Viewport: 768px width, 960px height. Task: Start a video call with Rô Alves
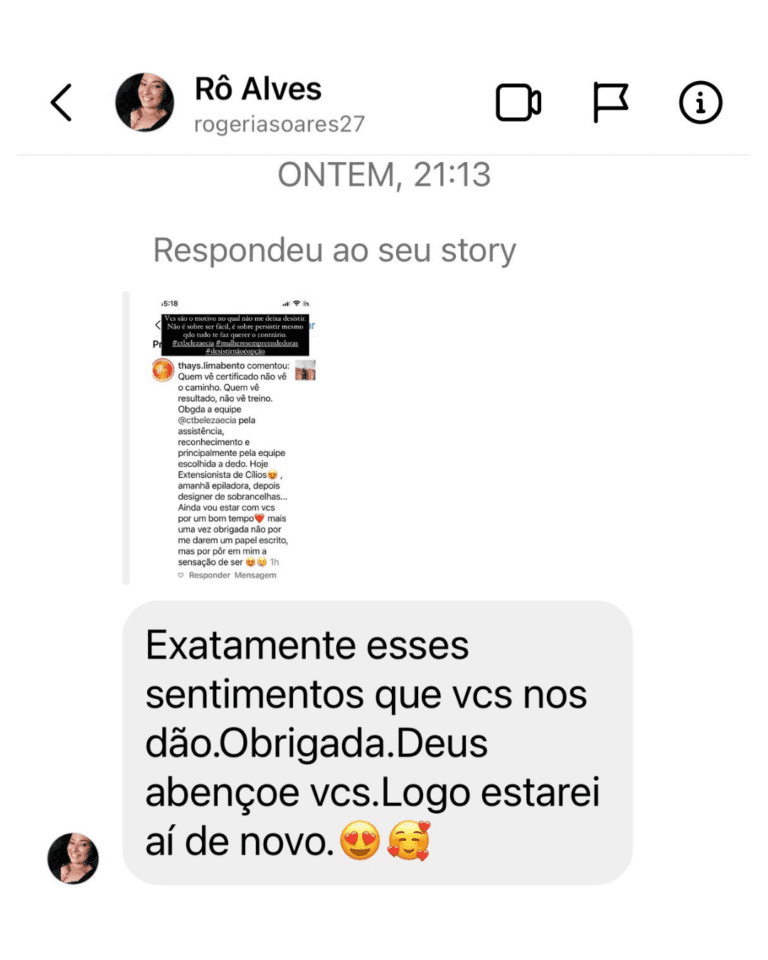point(518,103)
